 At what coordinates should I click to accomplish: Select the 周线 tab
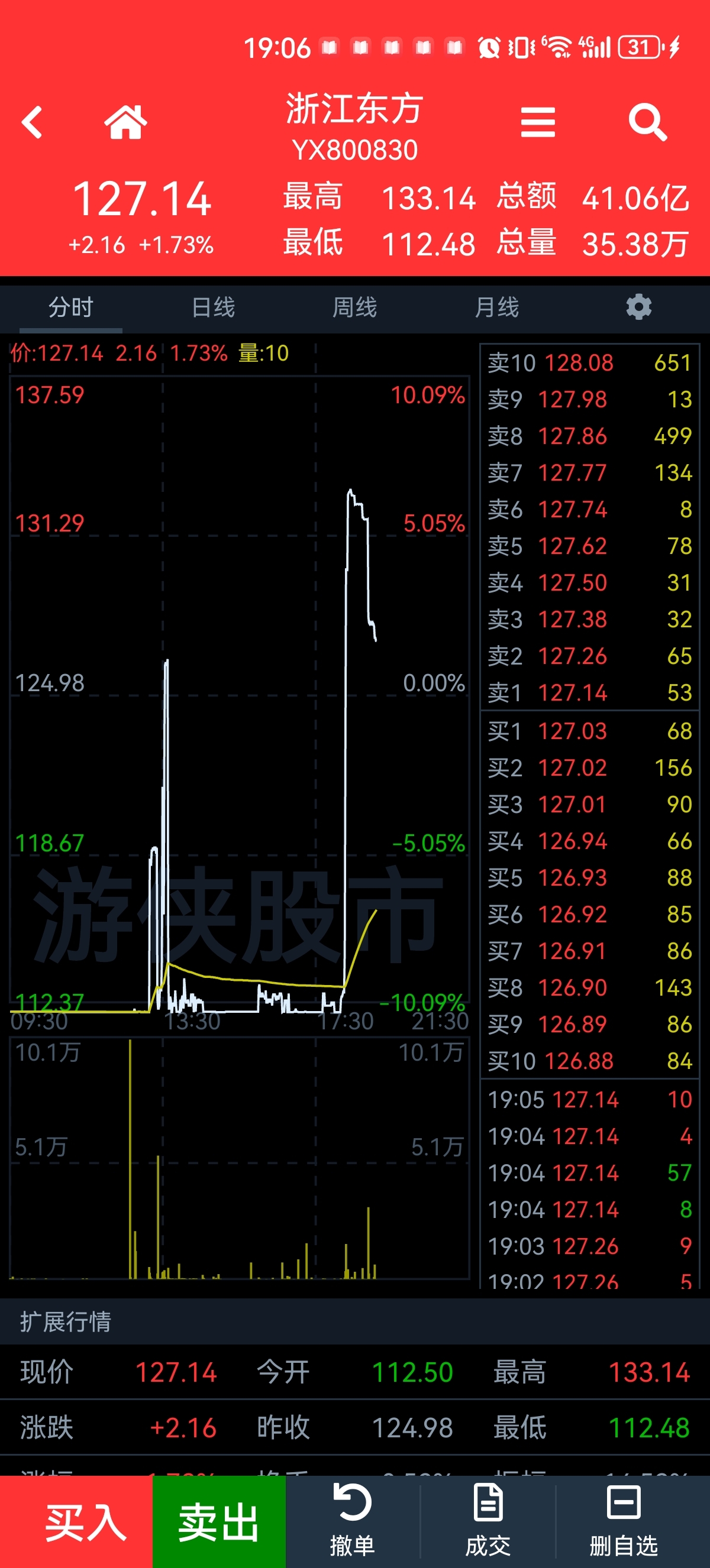coord(354,307)
